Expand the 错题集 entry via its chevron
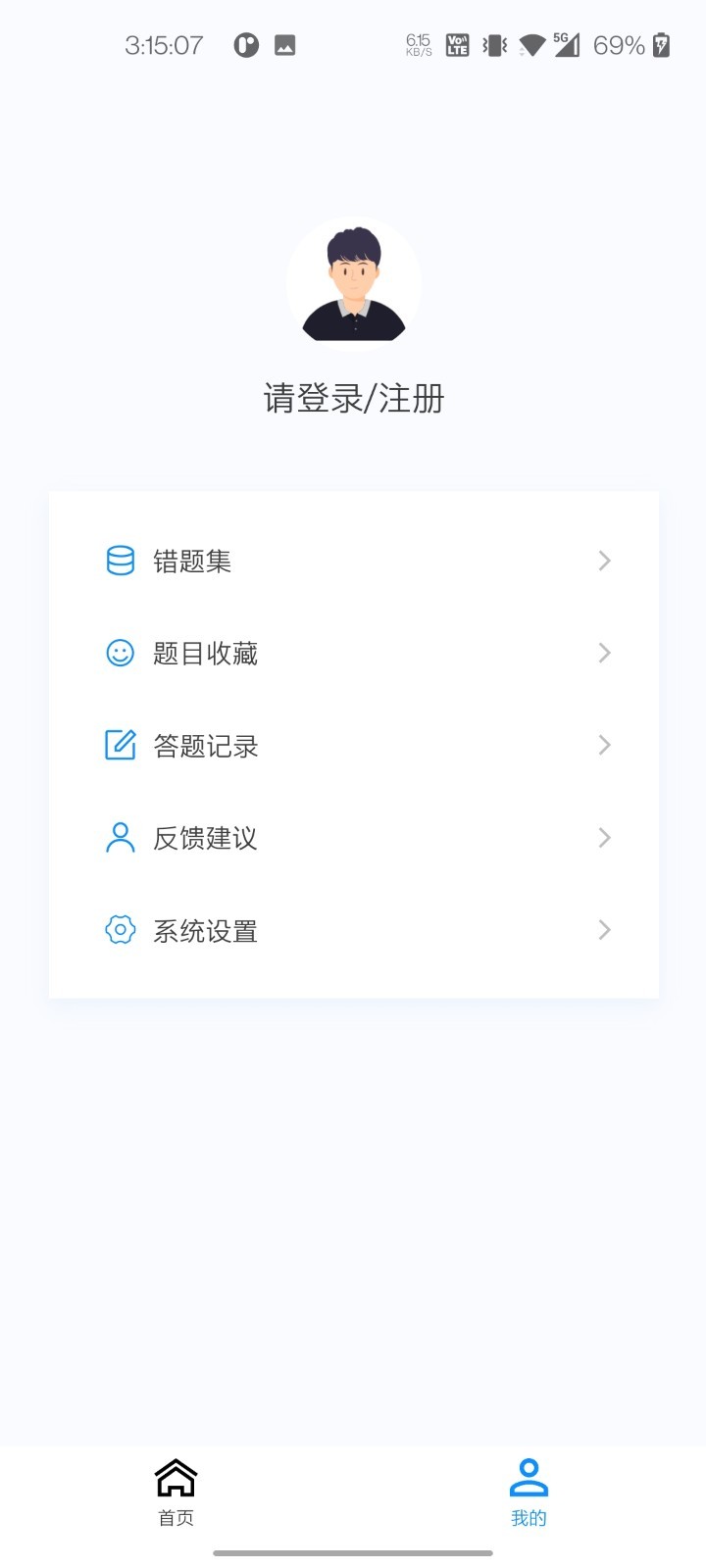This screenshot has width=706, height=1568. tap(604, 561)
